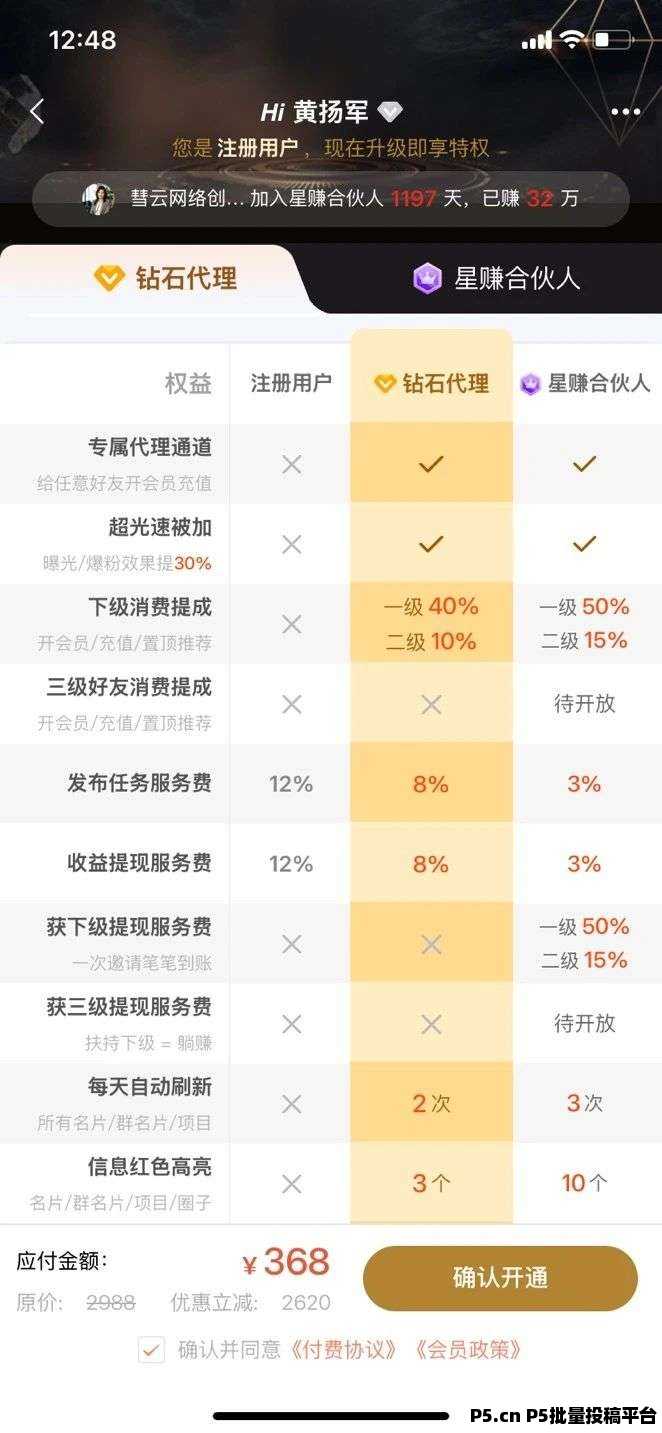
Task: Go back using the top-left arrow
Action: pyautogui.click(x=37, y=111)
